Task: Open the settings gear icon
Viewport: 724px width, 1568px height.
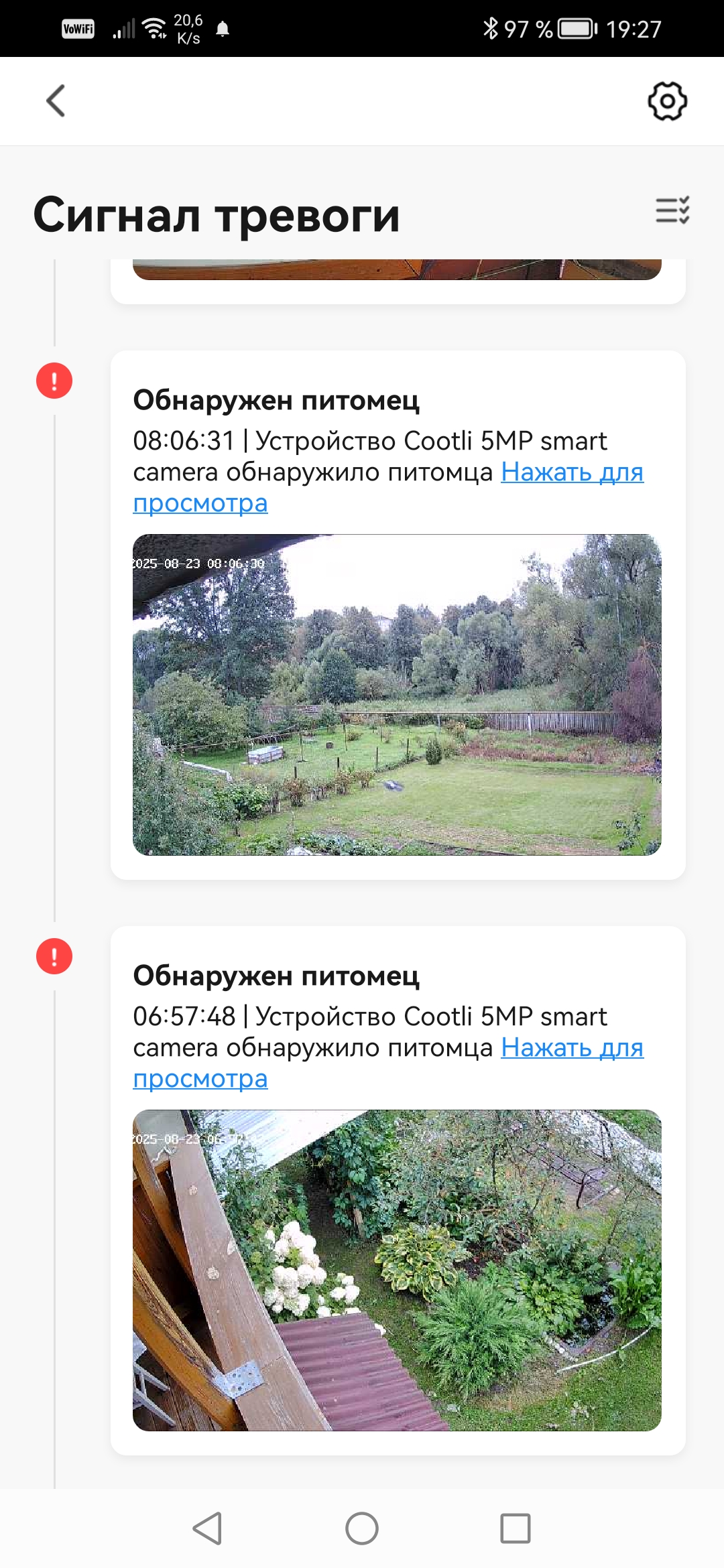Action: tap(667, 101)
